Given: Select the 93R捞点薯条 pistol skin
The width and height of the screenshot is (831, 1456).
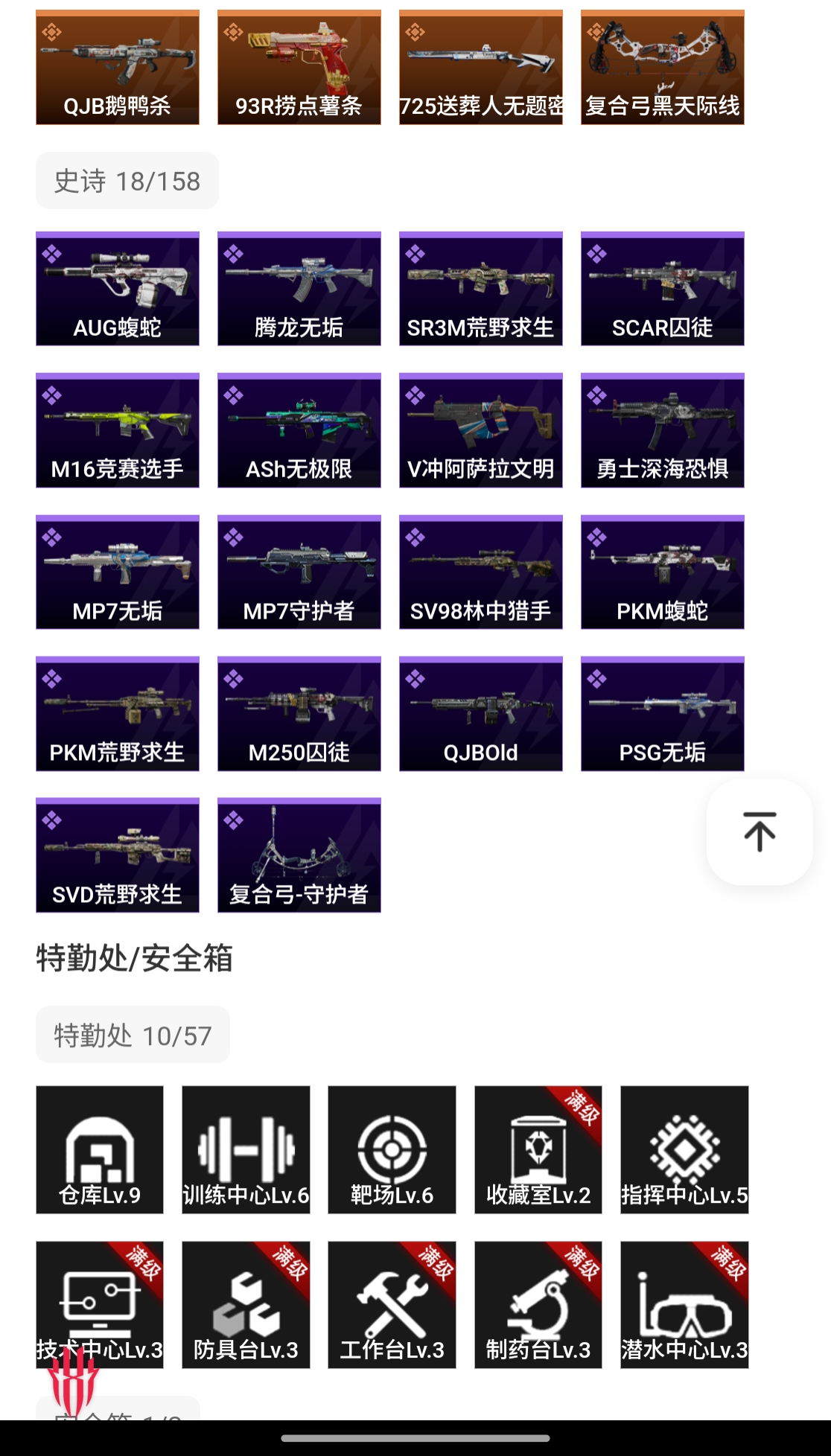Looking at the screenshot, I should pos(299,67).
